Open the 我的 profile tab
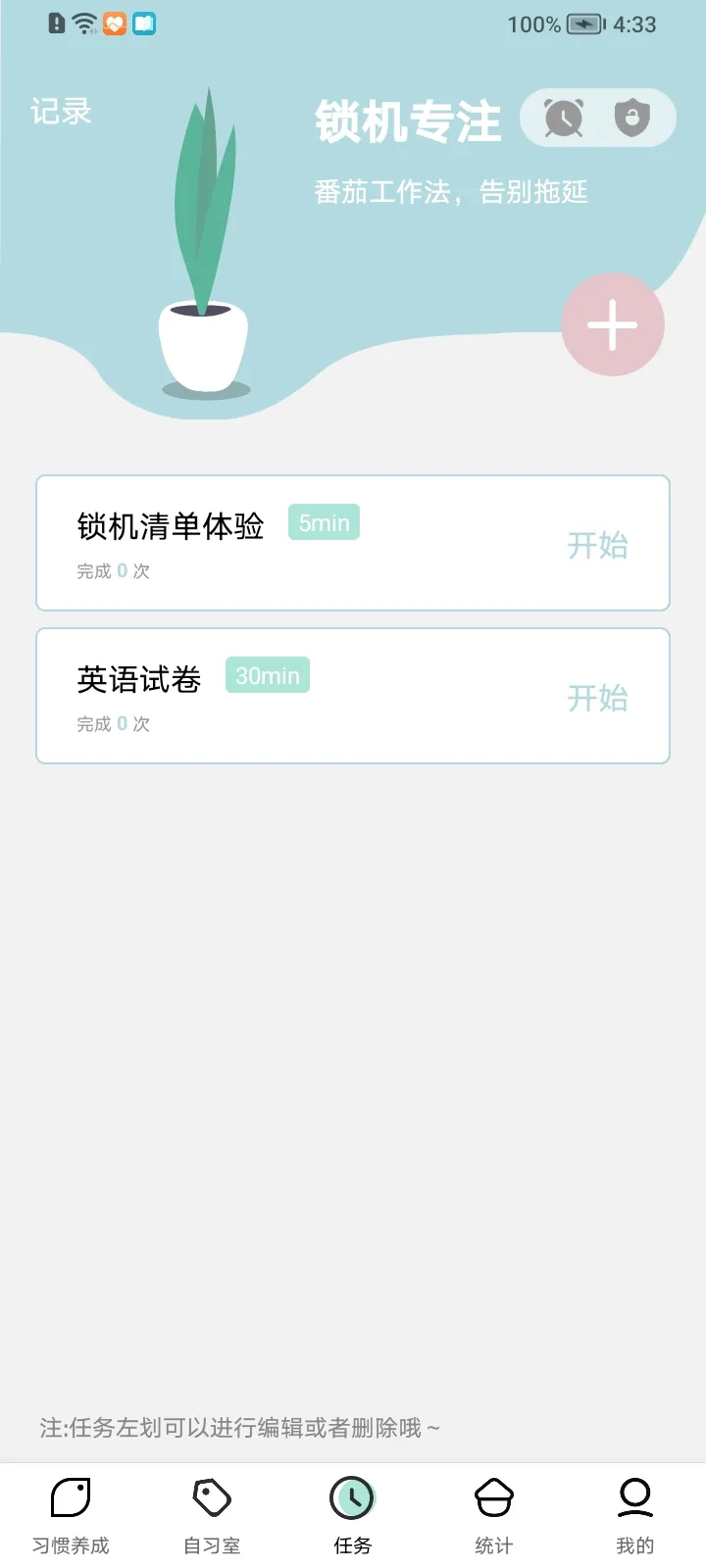This screenshot has height=1568, width=706. point(634,1515)
